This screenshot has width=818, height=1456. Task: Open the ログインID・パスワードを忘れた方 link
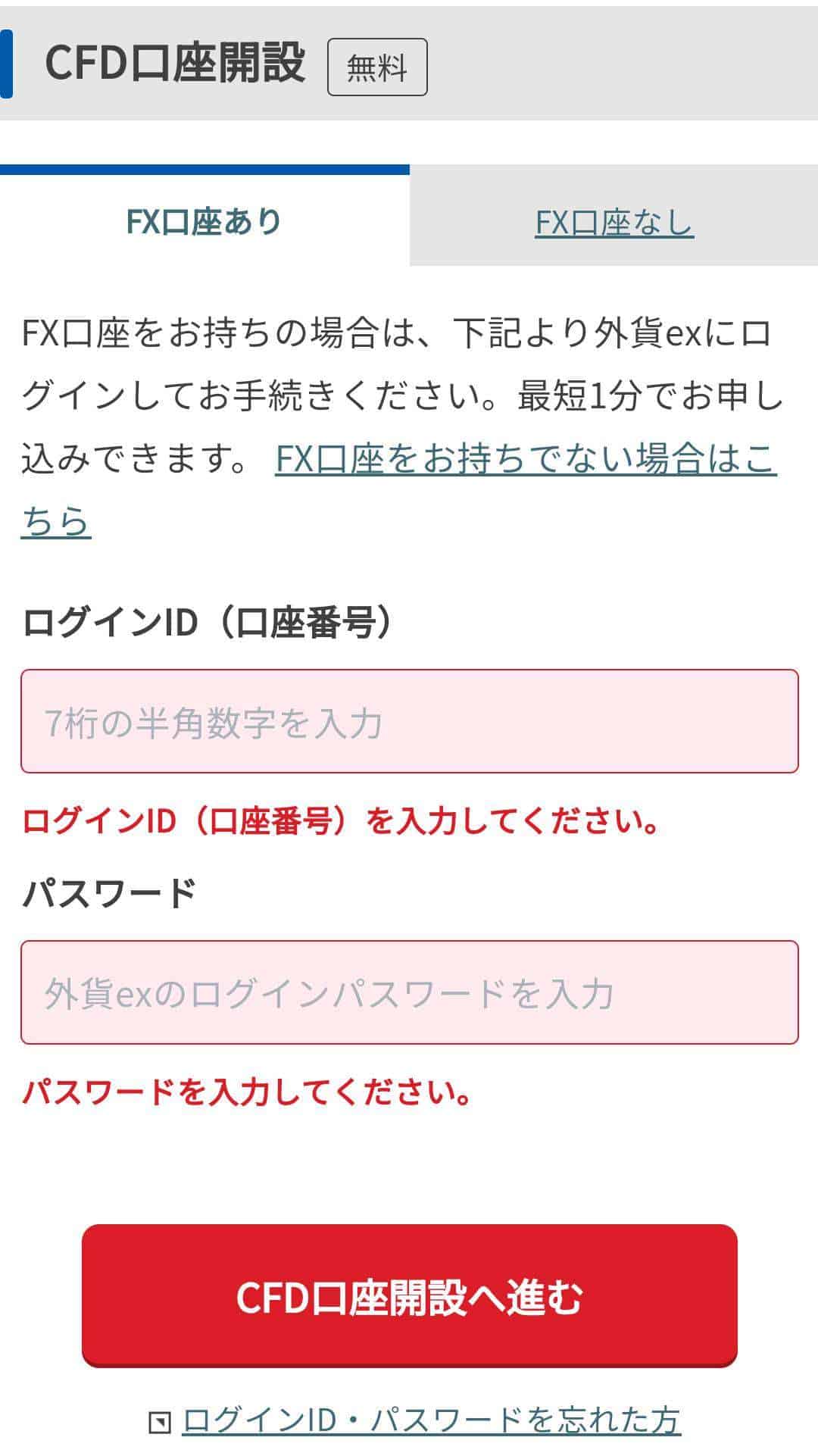point(432,1420)
